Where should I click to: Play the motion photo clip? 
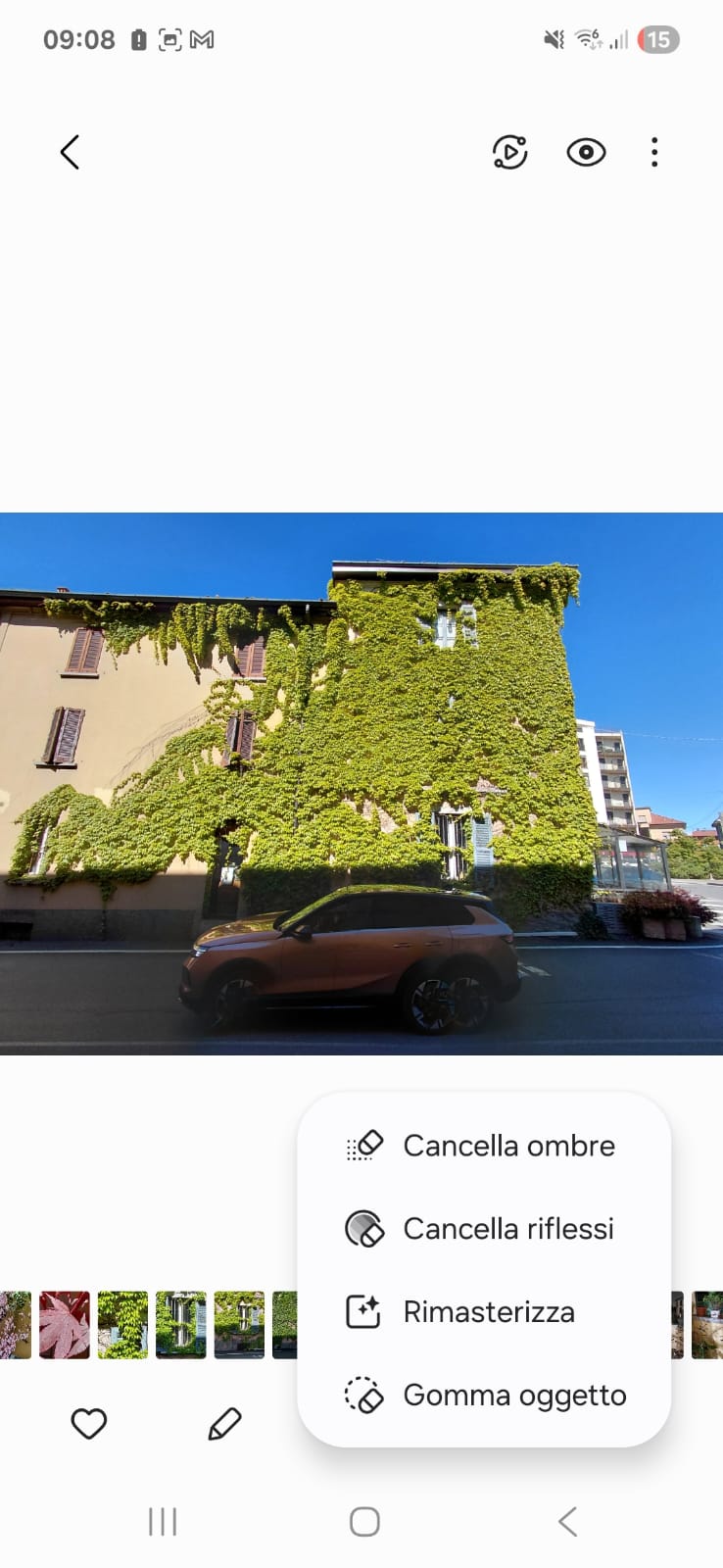(x=509, y=152)
